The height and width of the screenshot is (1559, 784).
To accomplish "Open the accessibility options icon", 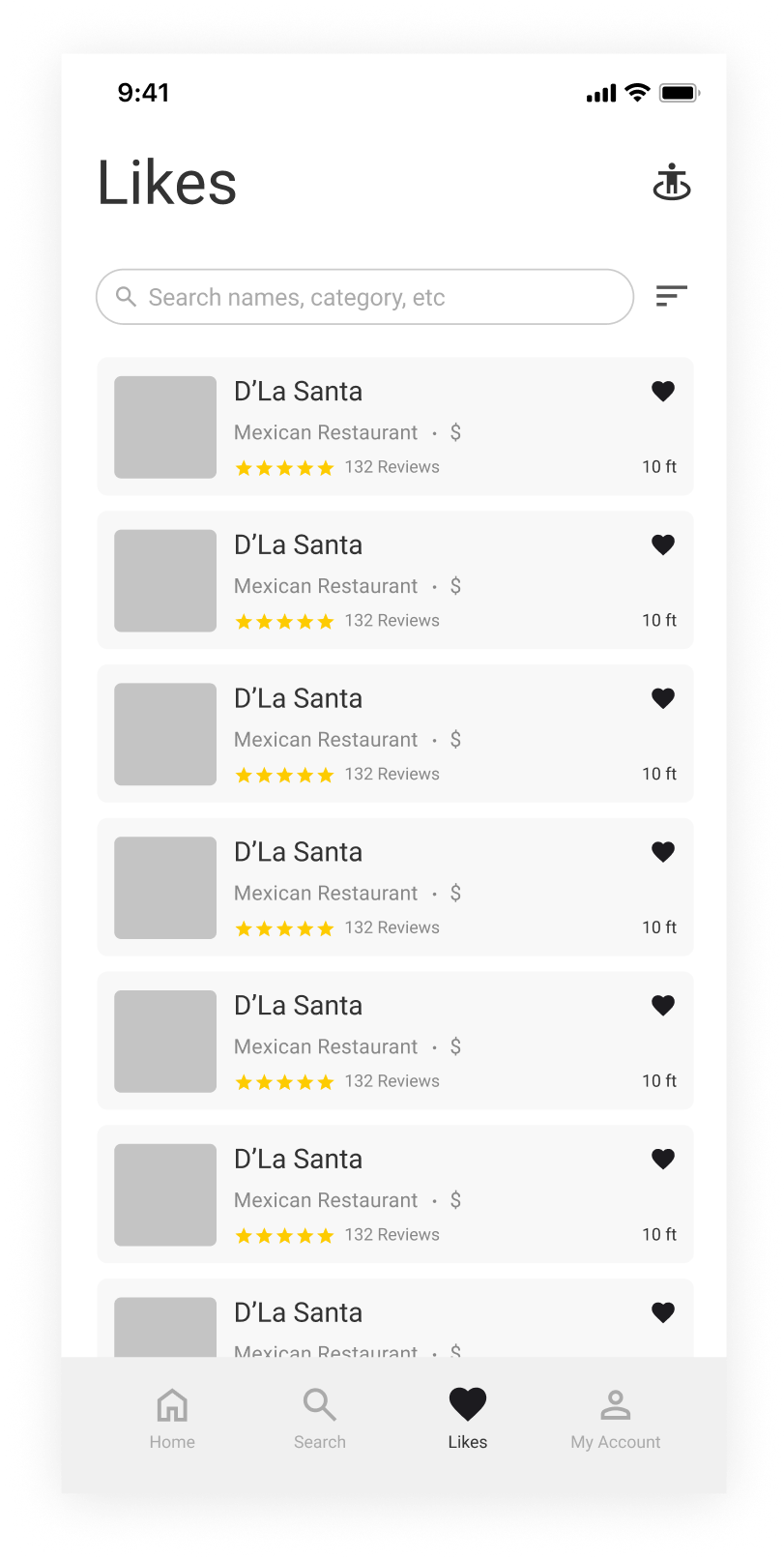I will point(671,182).
